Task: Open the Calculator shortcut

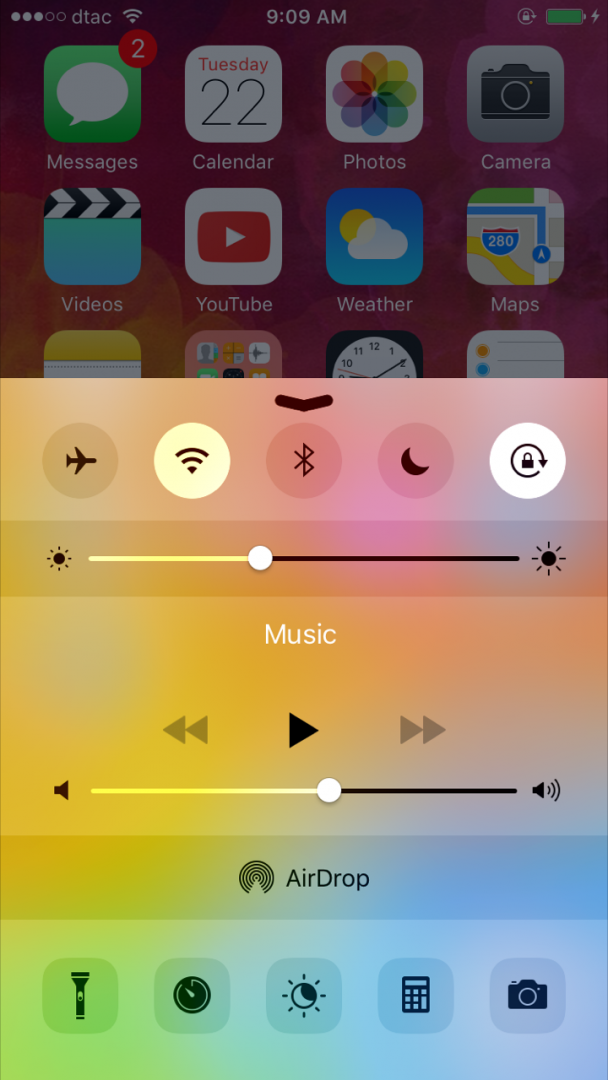Action: tap(416, 995)
